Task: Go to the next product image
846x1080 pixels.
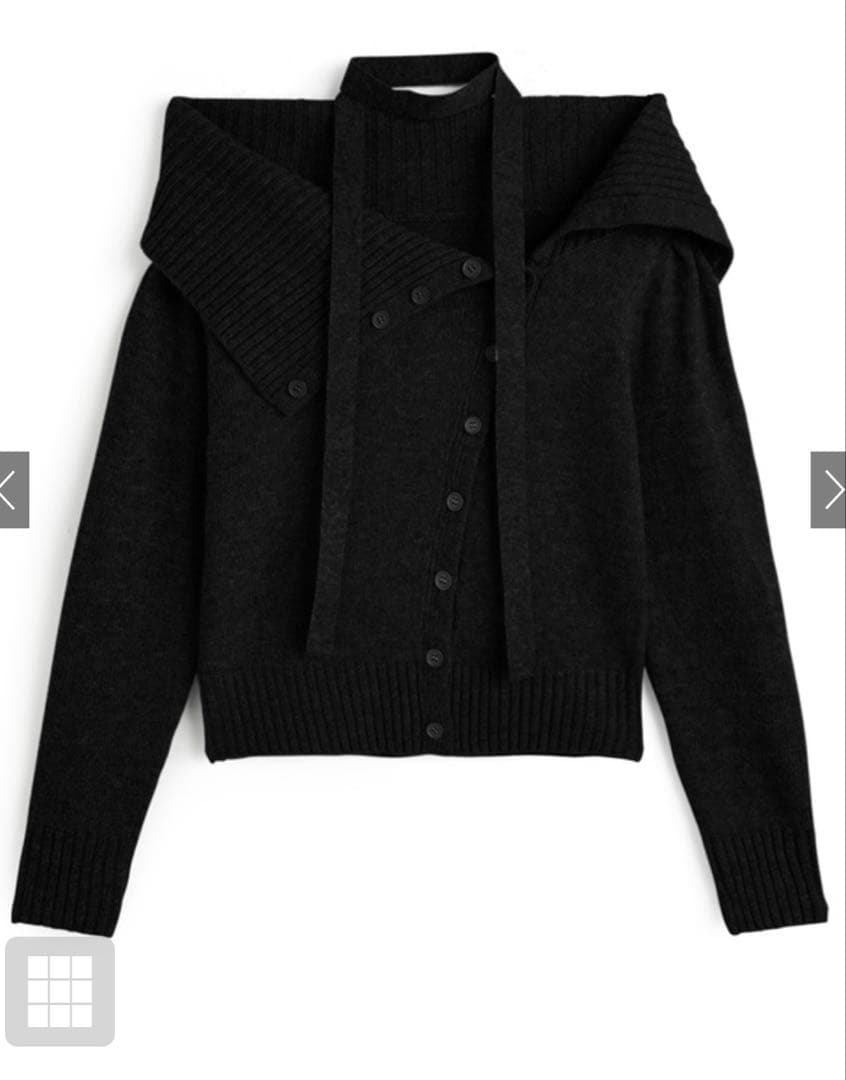Action: (x=829, y=490)
